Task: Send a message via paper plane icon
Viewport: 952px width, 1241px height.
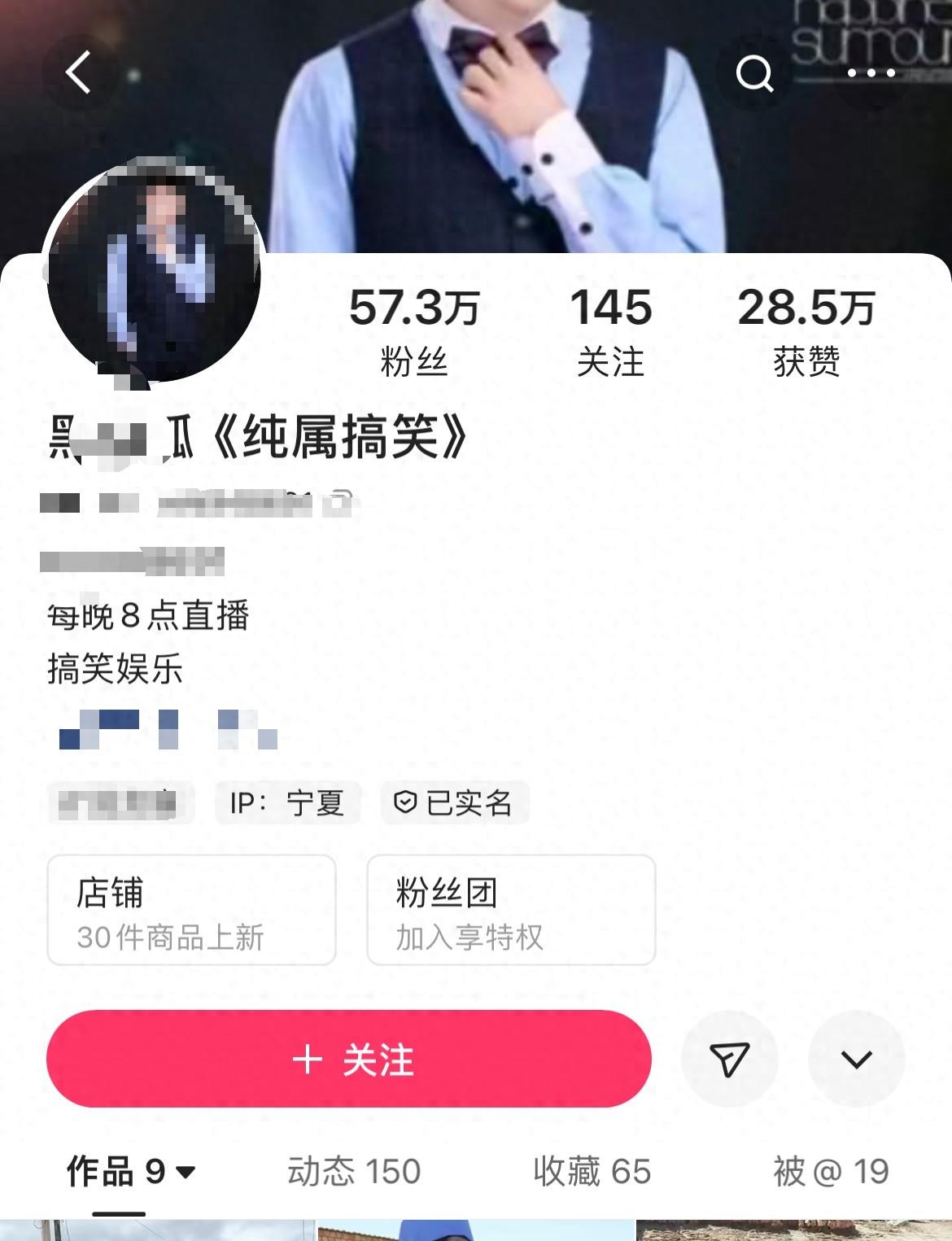Action: point(729,1059)
